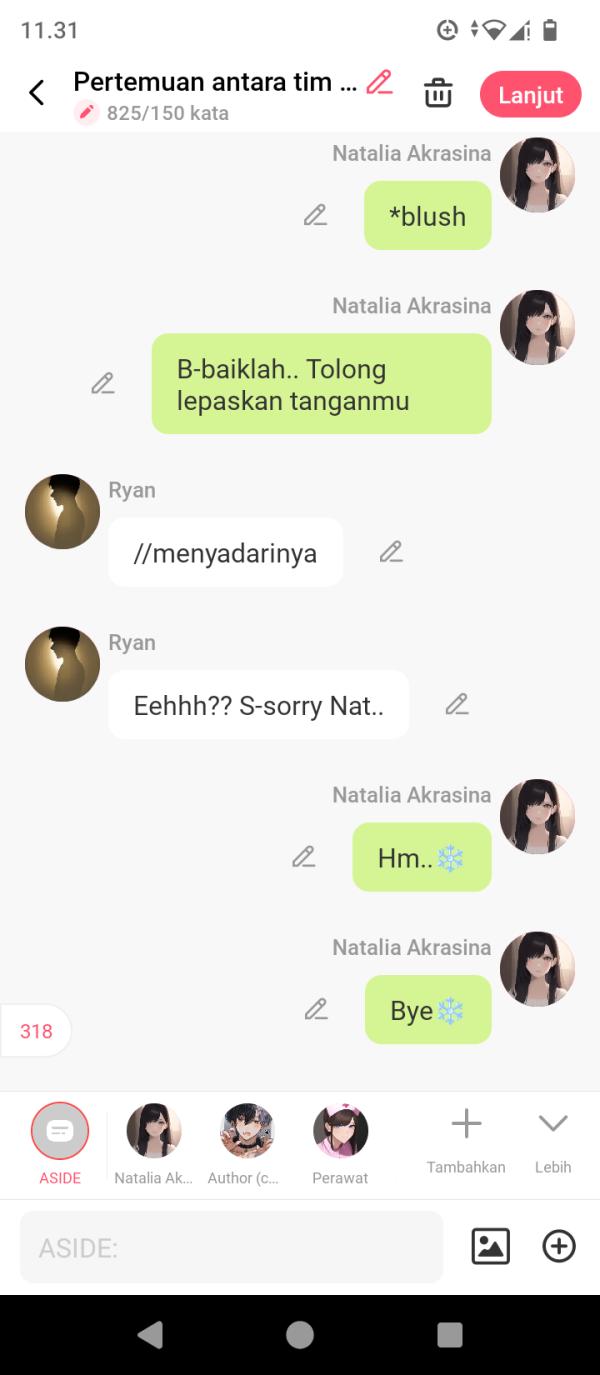600x1375 pixels.
Task: Edit the 'B-baiklah.. Tolong lepaskan tanganmu' message
Action: click(103, 383)
